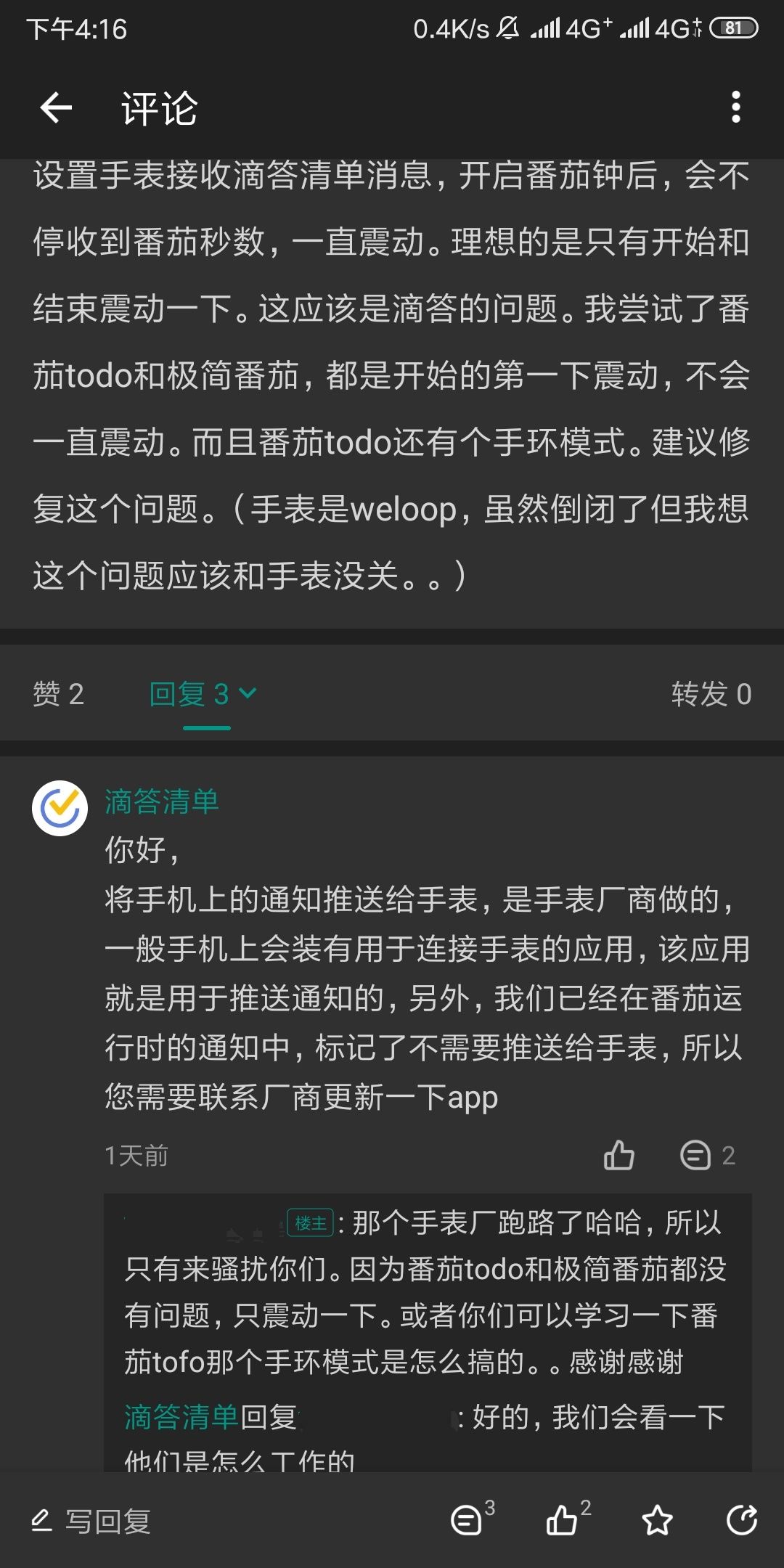This screenshot has height=1568, width=784.
Task: Favorite this post with the star icon
Action: (x=657, y=1520)
